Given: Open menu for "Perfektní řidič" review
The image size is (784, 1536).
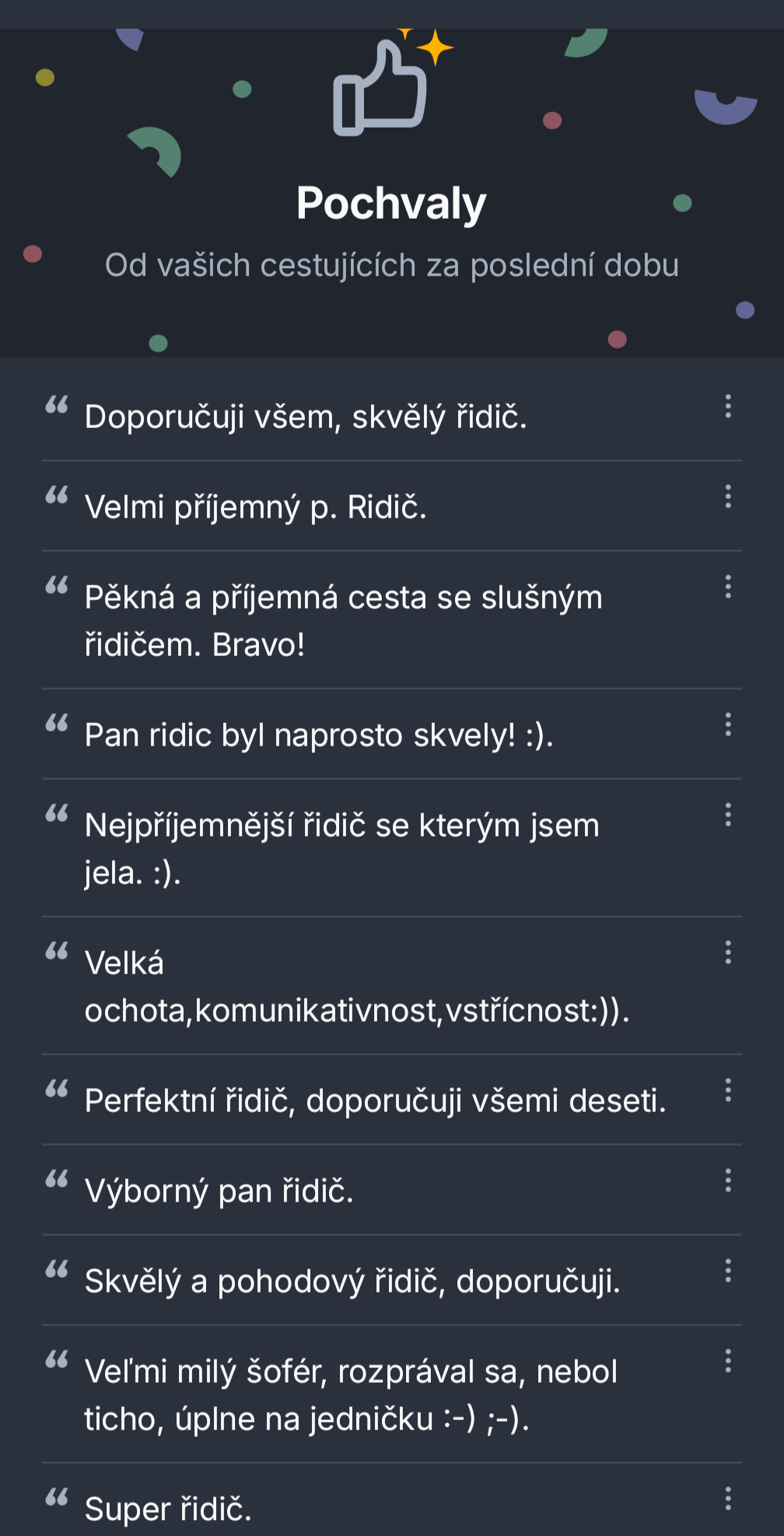Looking at the screenshot, I should (x=728, y=1090).
